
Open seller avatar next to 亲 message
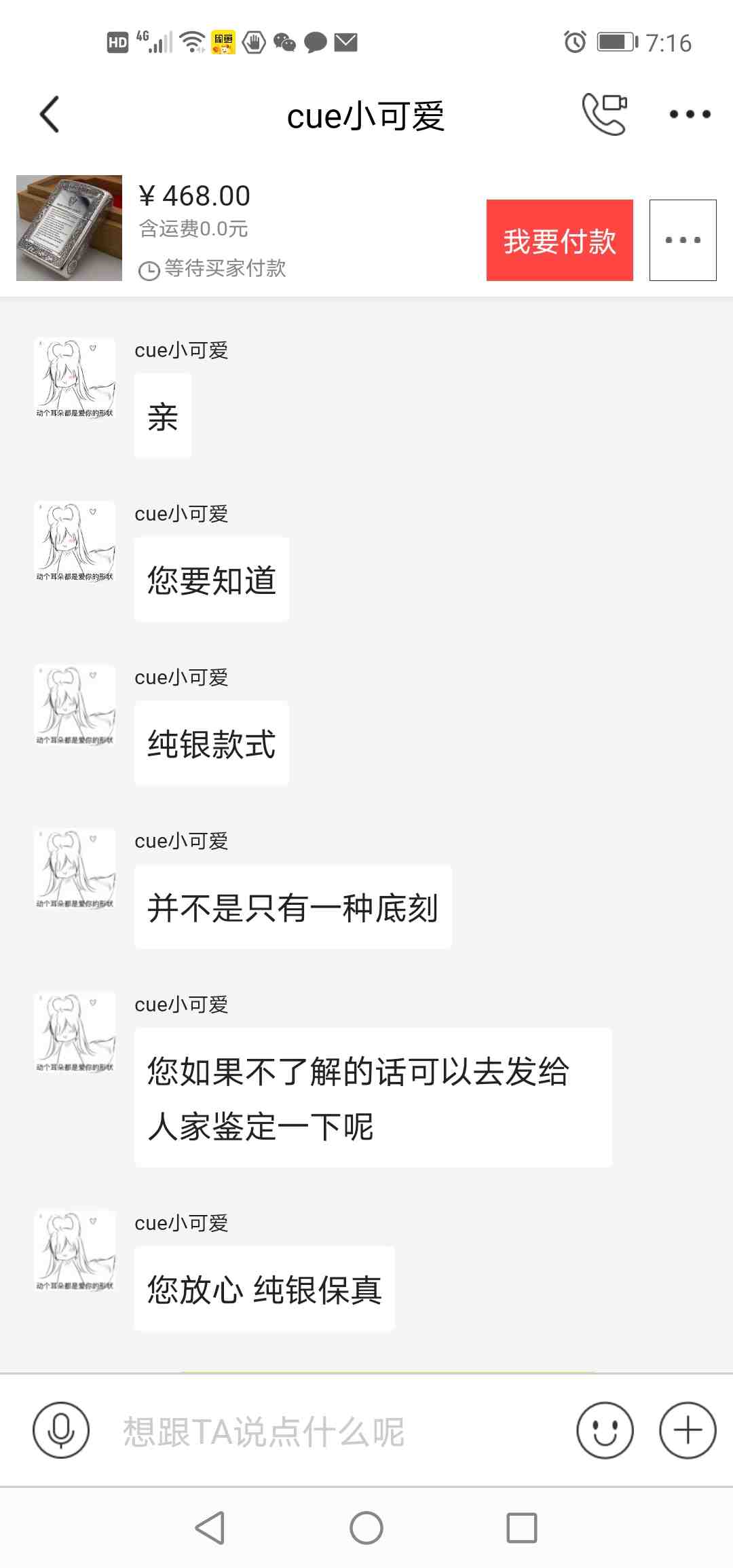point(75,378)
